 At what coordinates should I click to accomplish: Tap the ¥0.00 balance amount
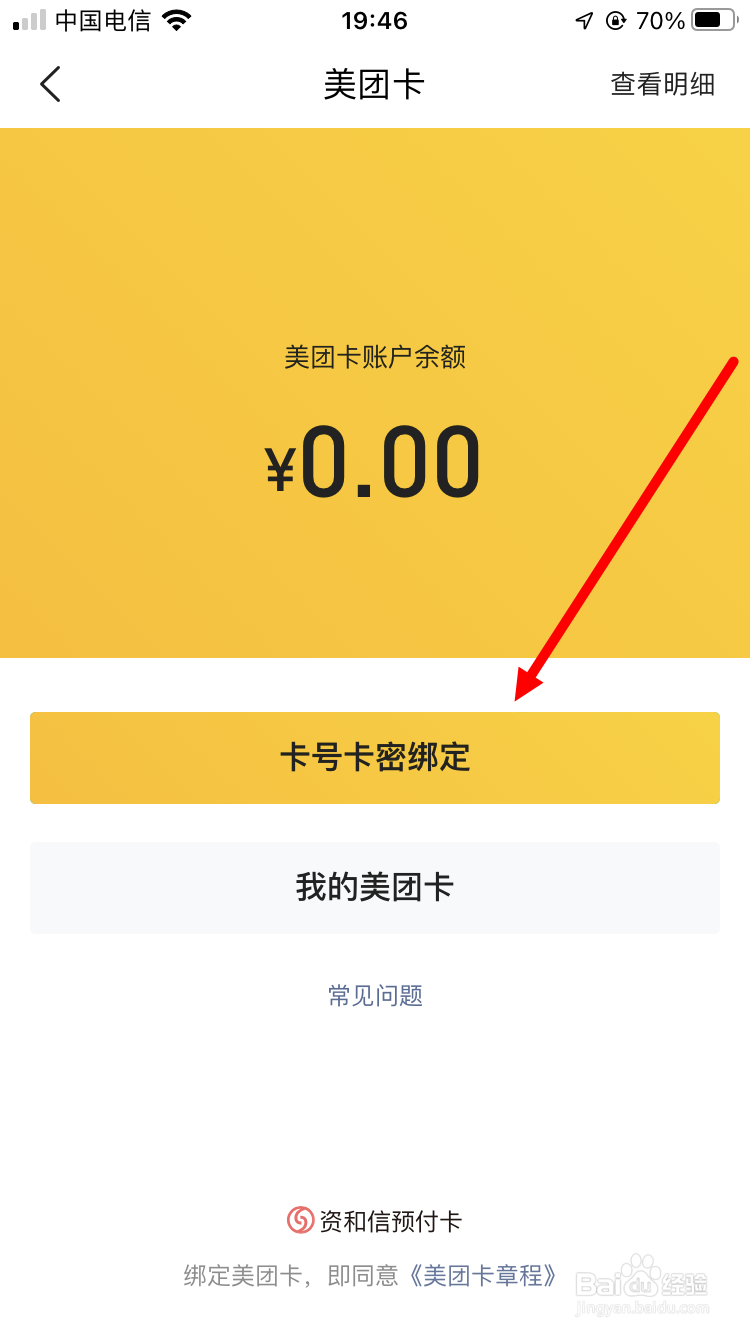[x=375, y=460]
